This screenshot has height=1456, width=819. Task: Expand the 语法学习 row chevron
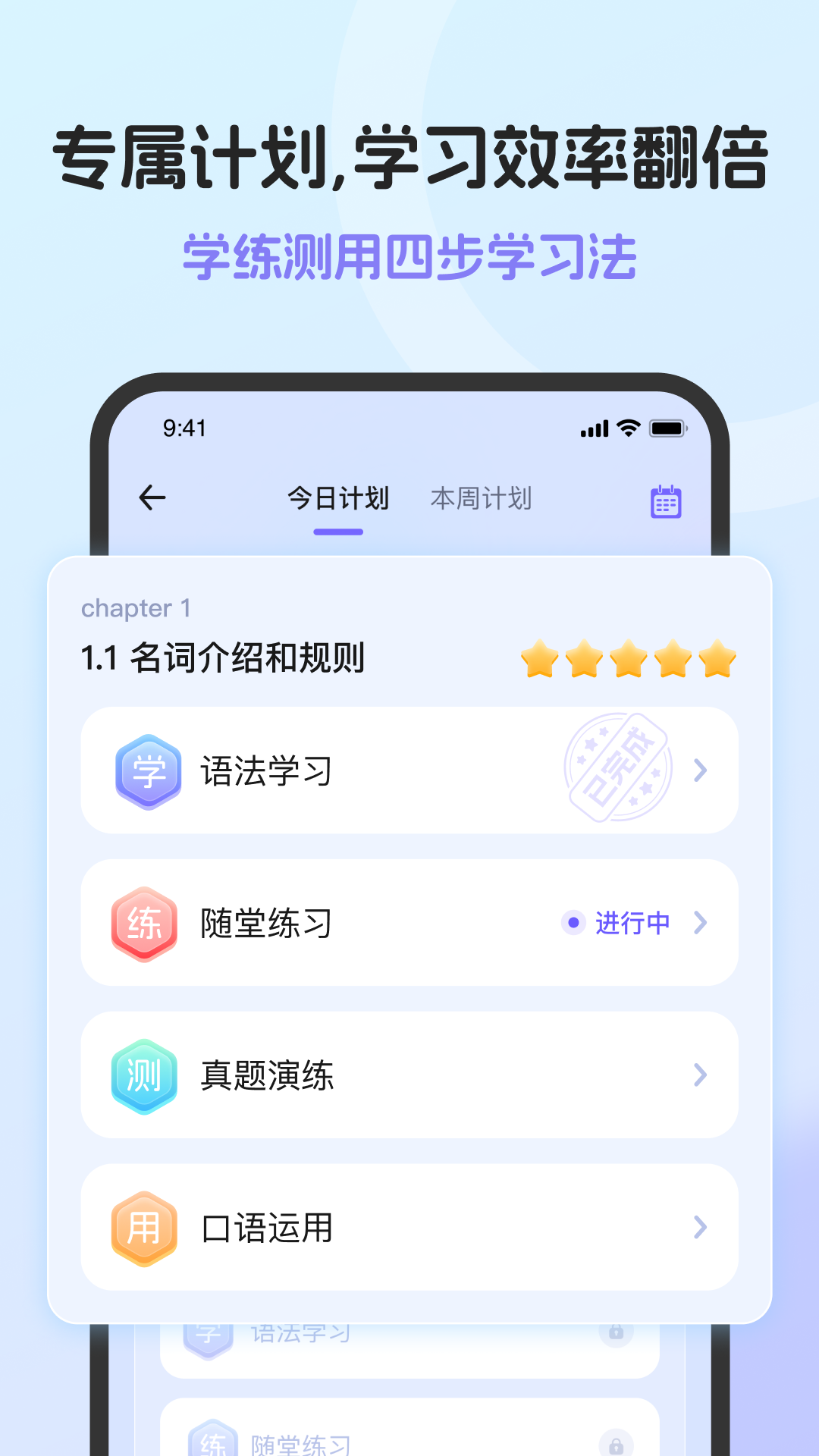(698, 770)
